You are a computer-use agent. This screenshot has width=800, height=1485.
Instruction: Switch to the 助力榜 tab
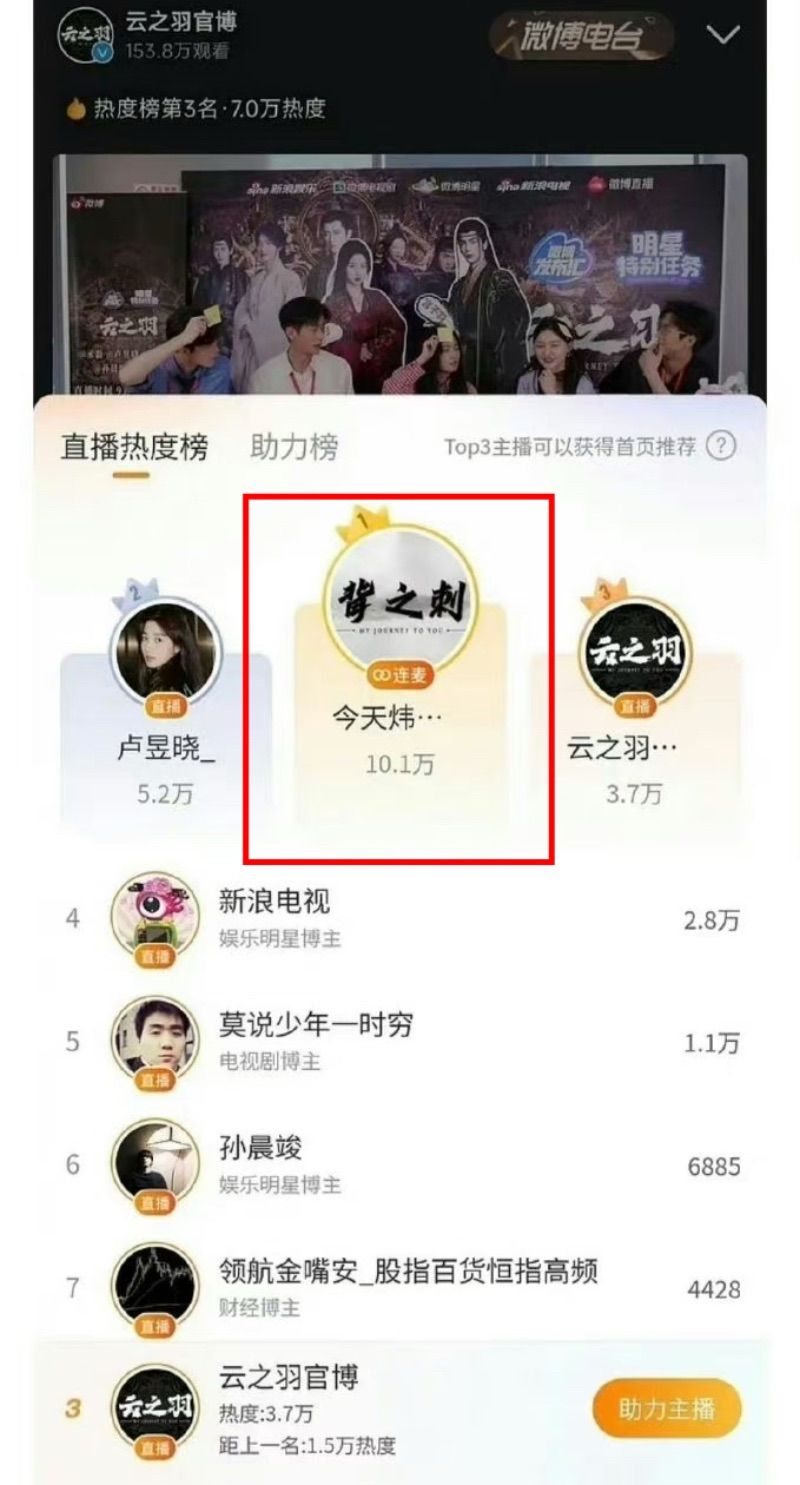coord(294,447)
